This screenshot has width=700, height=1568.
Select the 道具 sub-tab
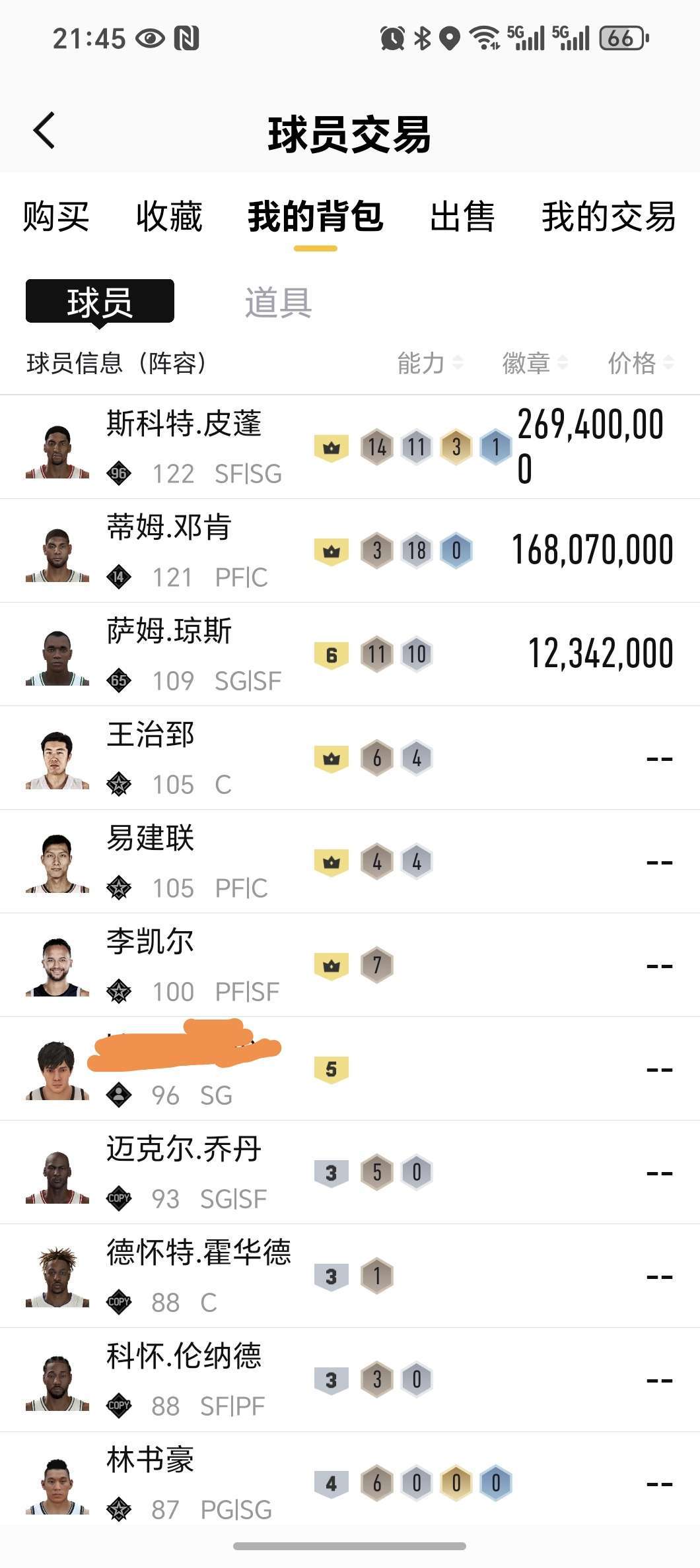[x=278, y=302]
